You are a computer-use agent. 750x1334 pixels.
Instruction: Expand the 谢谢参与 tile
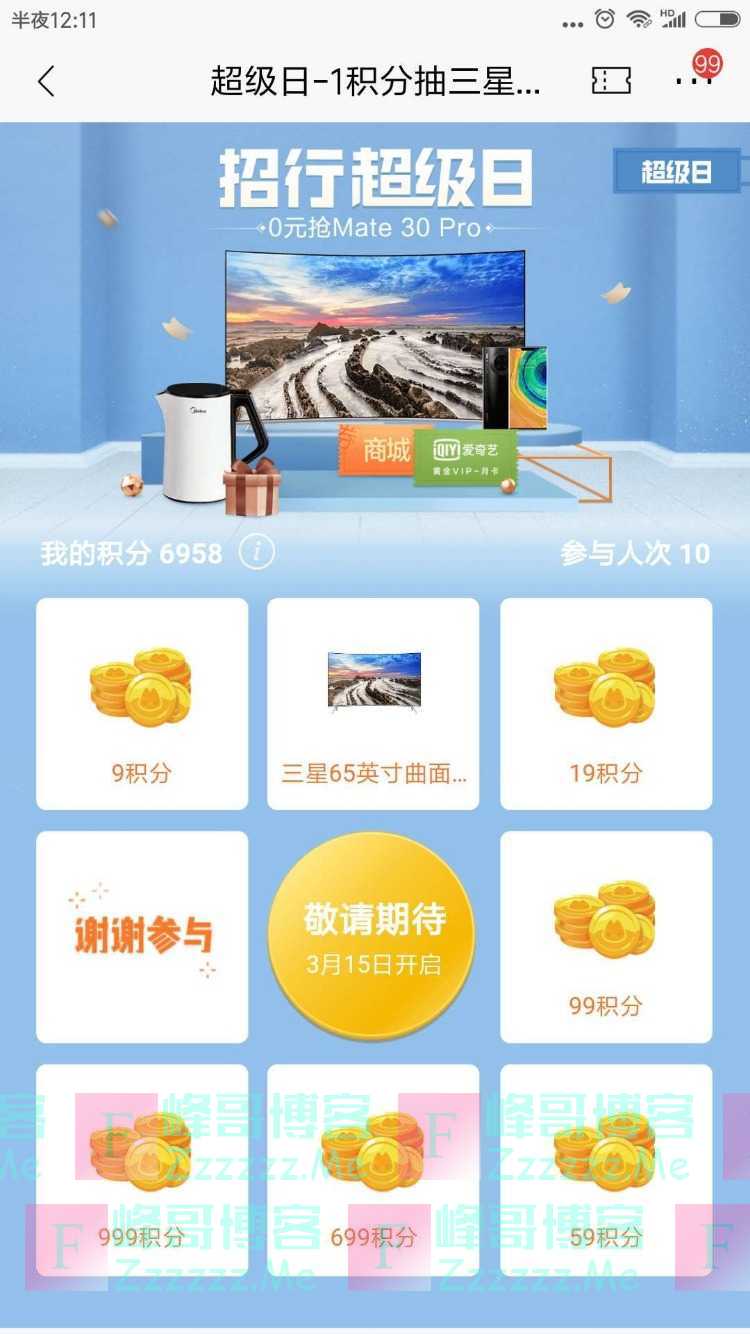pyautogui.click(x=140, y=935)
